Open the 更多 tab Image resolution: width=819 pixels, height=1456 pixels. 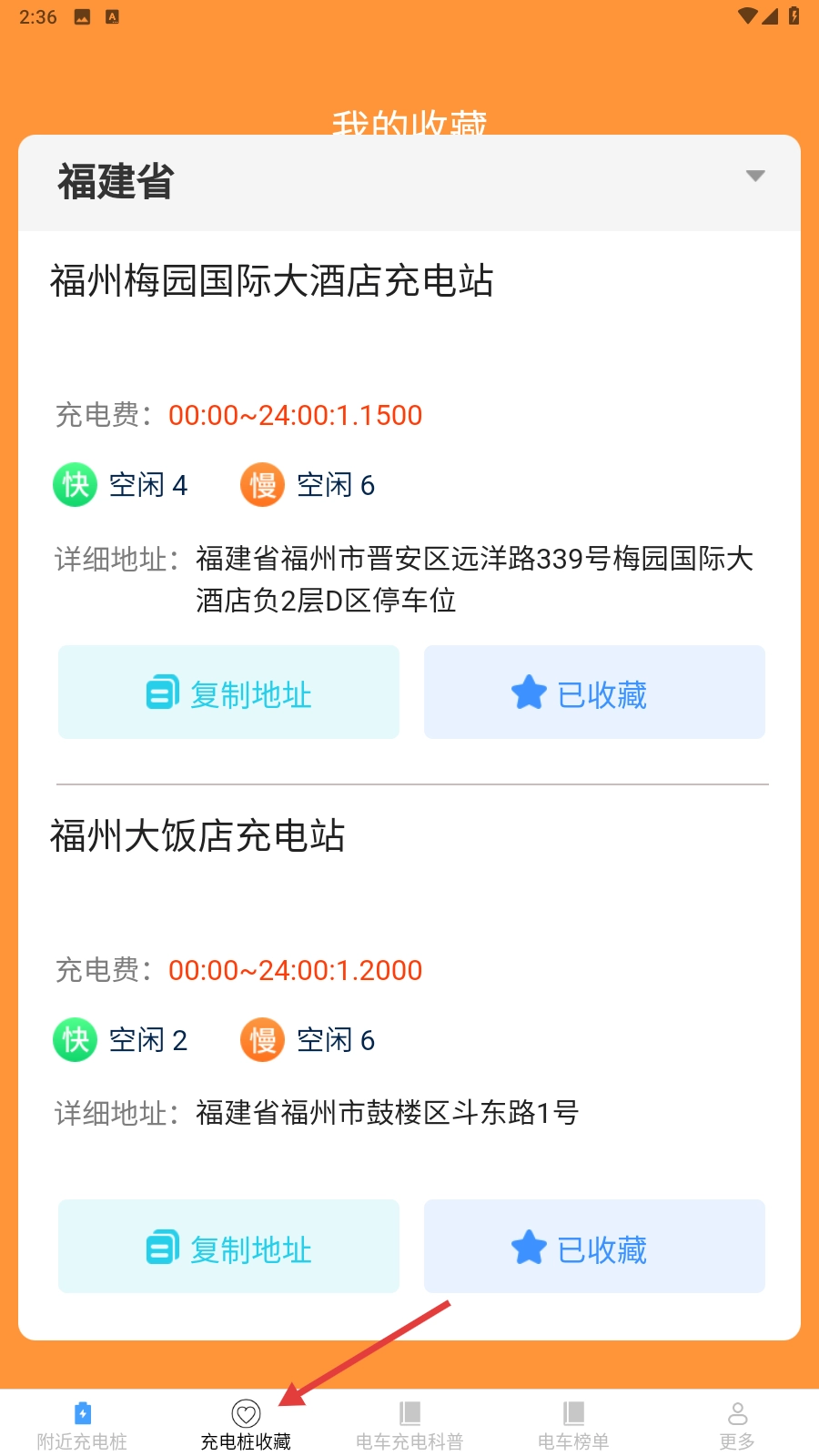pyautogui.click(x=737, y=1425)
